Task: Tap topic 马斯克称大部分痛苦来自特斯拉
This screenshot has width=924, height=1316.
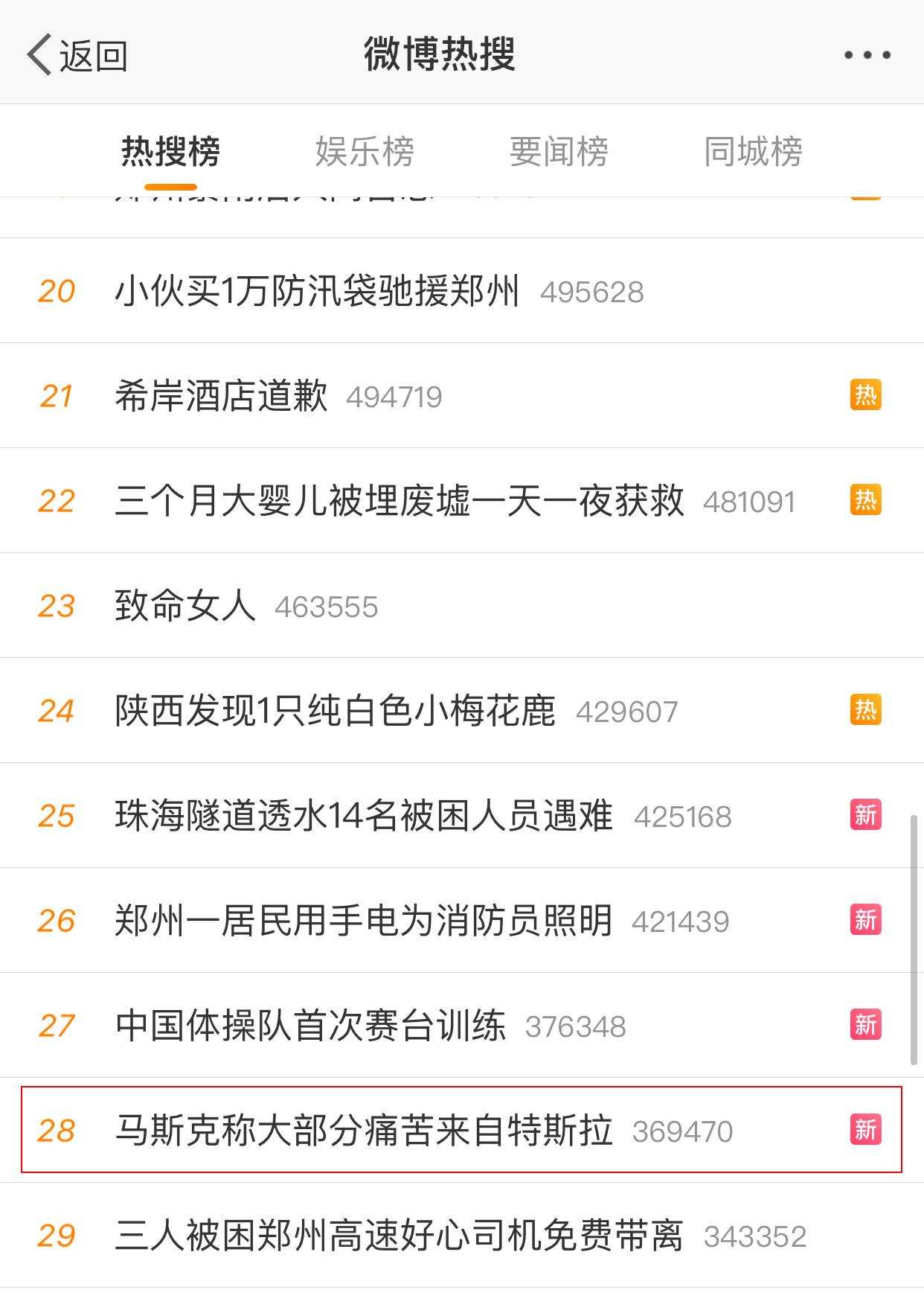Action: tap(364, 1131)
